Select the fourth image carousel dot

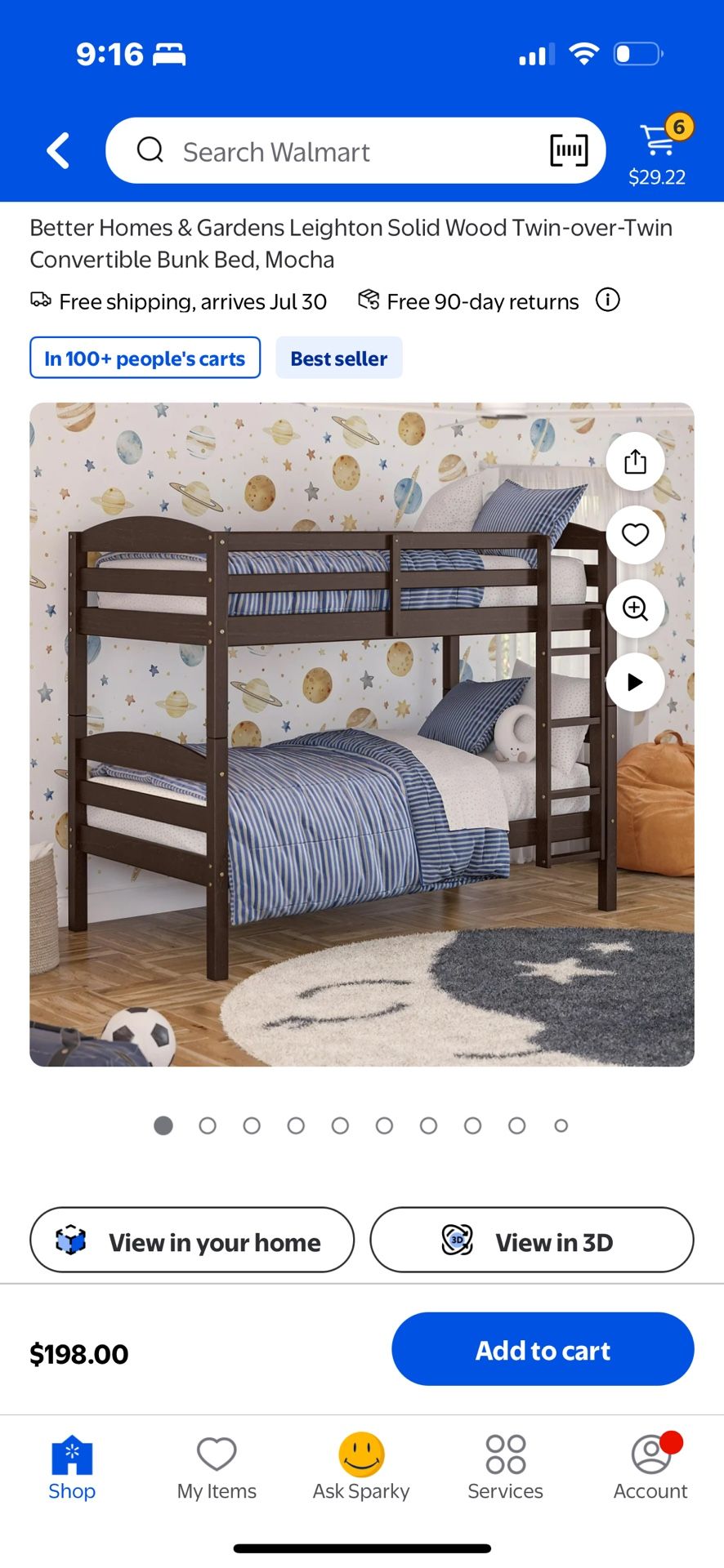[296, 1125]
